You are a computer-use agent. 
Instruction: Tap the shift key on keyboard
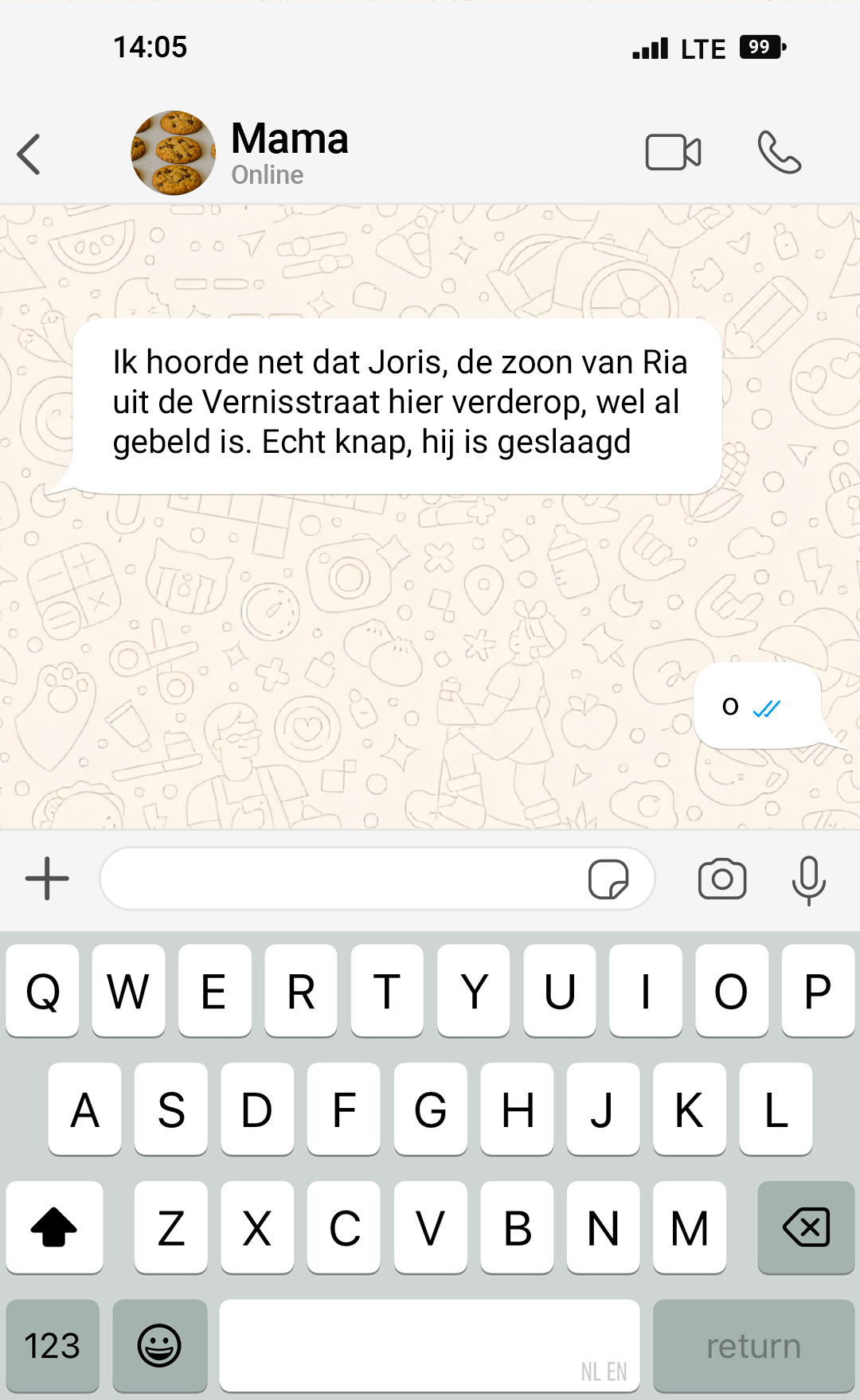pos(54,1227)
